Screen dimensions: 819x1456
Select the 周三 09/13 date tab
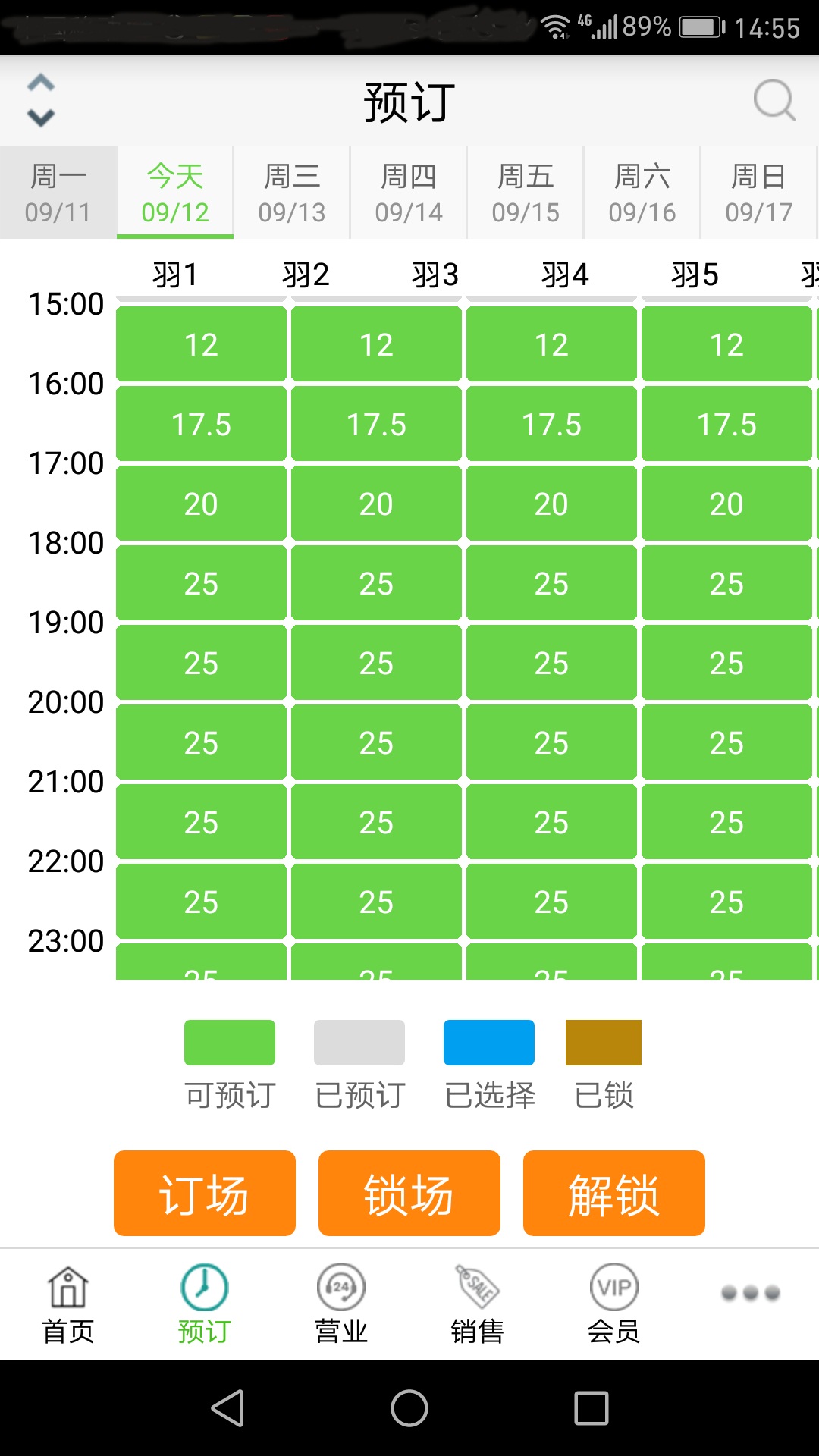(x=292, y=193)
